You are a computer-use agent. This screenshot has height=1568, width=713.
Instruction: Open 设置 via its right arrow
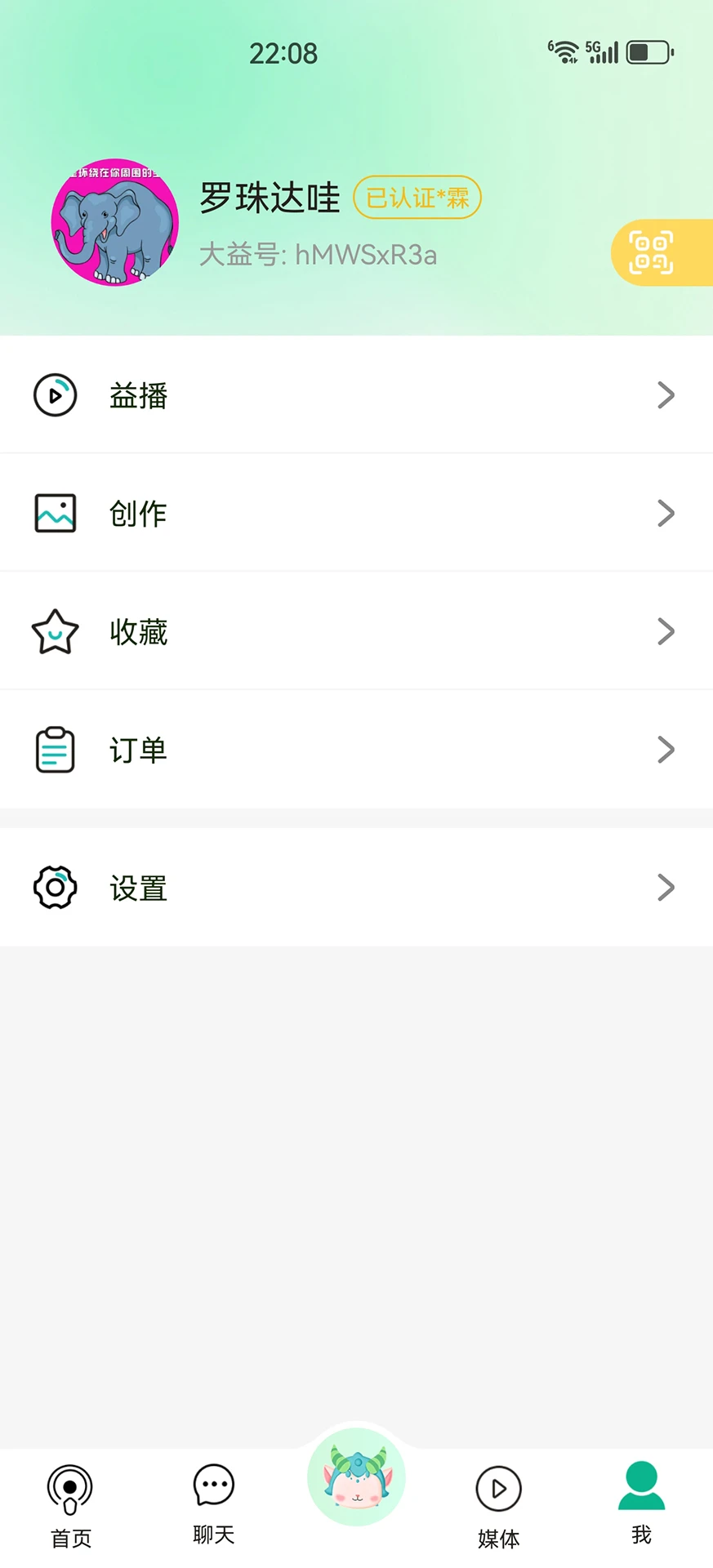click(666, 888)
